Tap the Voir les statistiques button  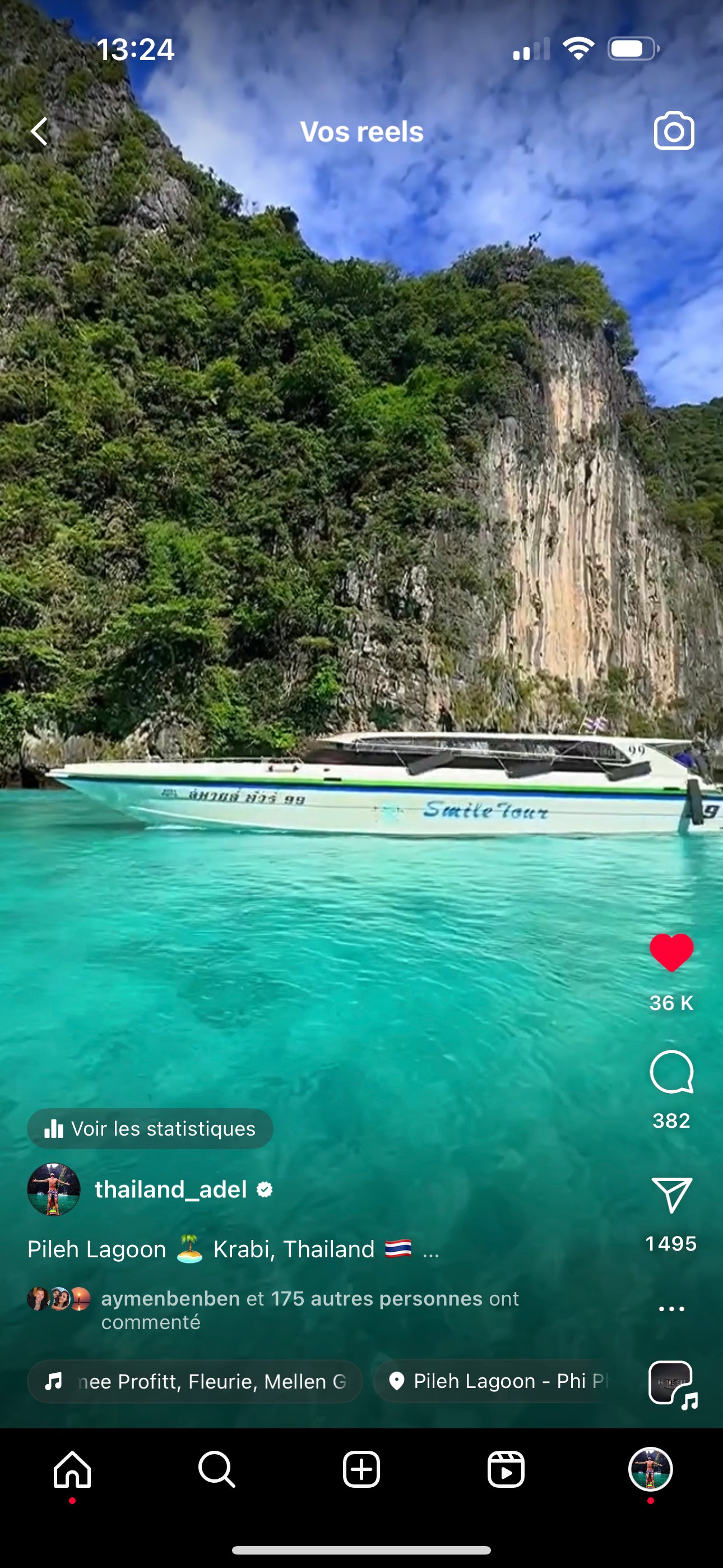150,1128
